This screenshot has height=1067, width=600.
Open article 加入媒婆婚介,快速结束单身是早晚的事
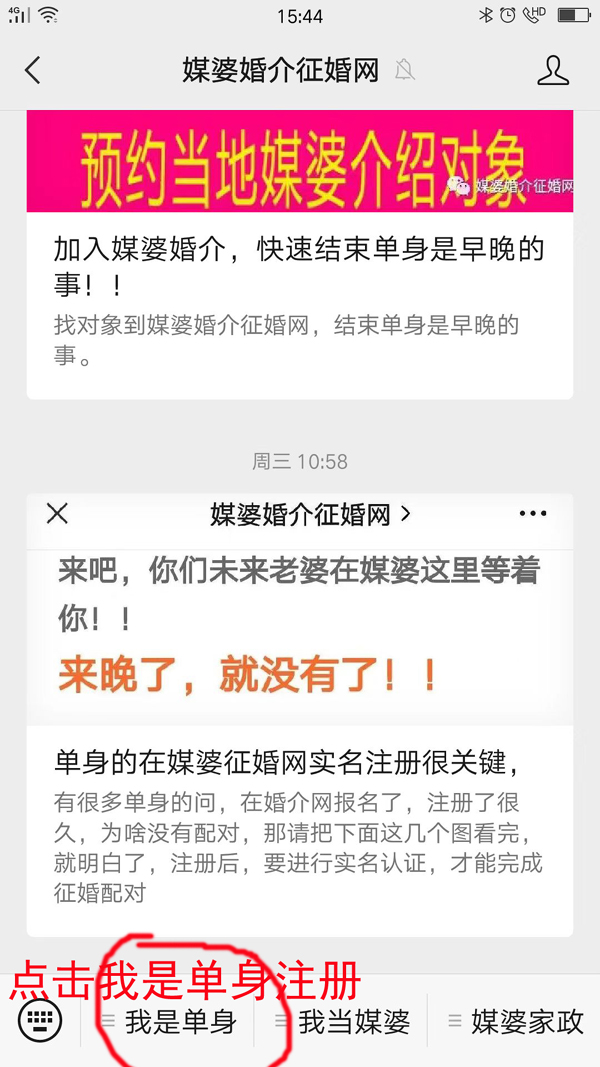299,255
